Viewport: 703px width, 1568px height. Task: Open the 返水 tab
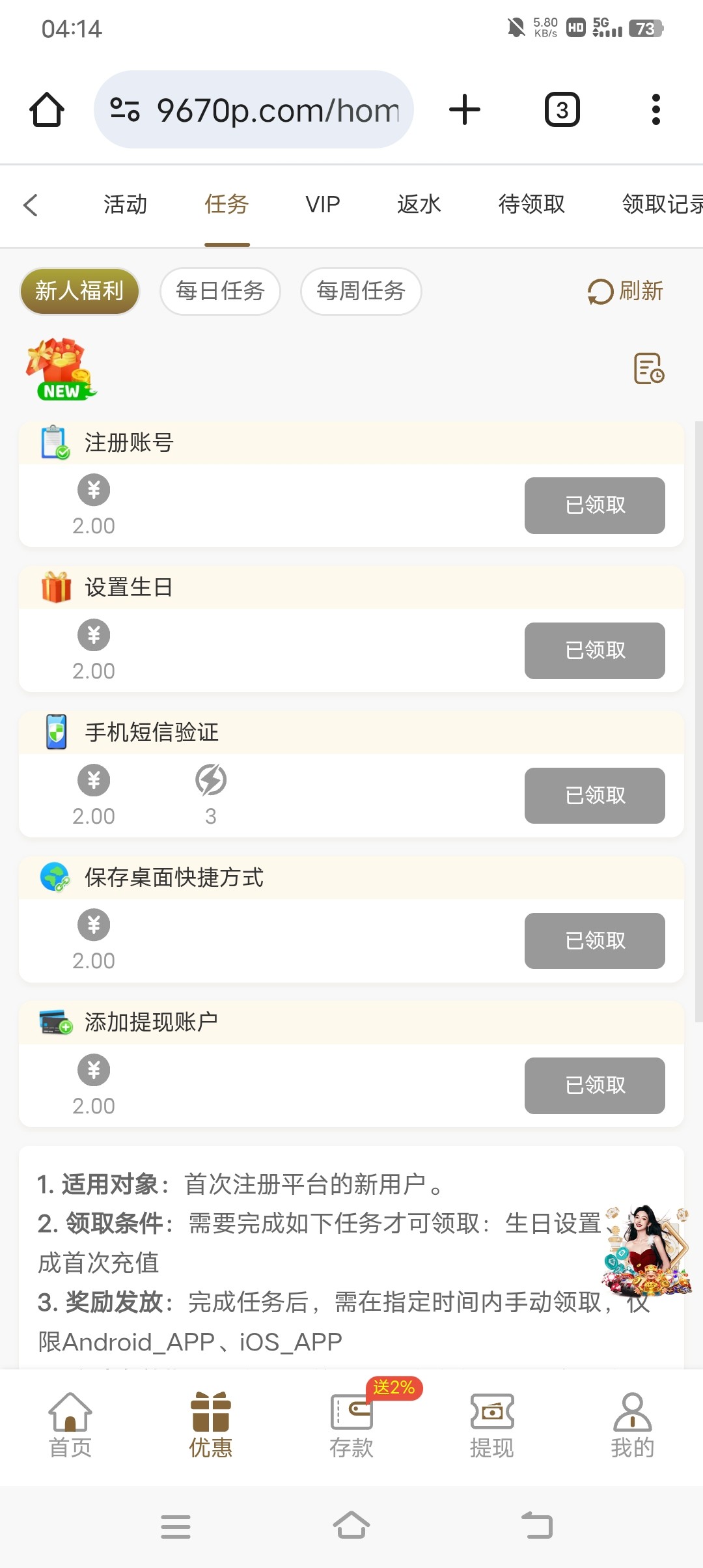click(x=419, y=204)
